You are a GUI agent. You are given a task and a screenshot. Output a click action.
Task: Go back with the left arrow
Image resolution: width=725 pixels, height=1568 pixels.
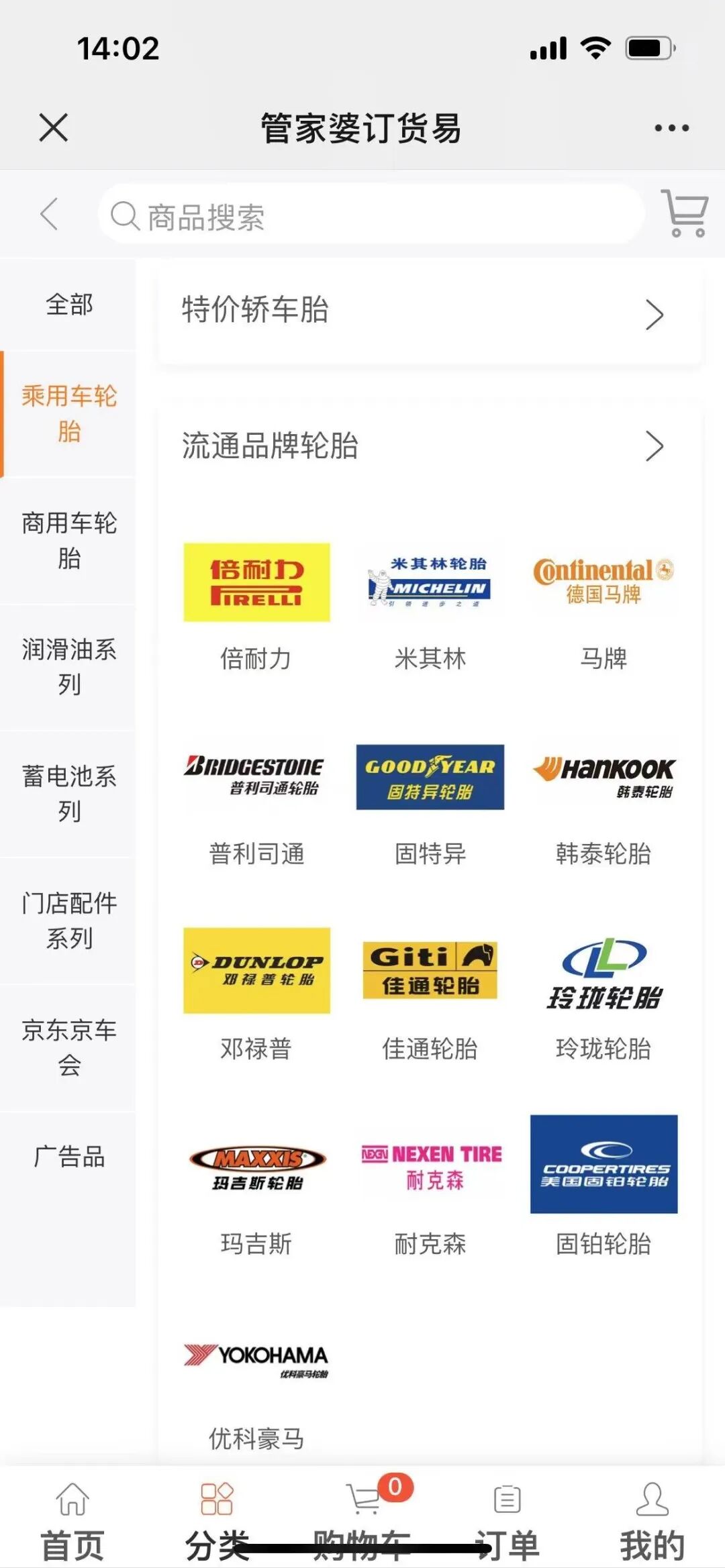point(49,215)
